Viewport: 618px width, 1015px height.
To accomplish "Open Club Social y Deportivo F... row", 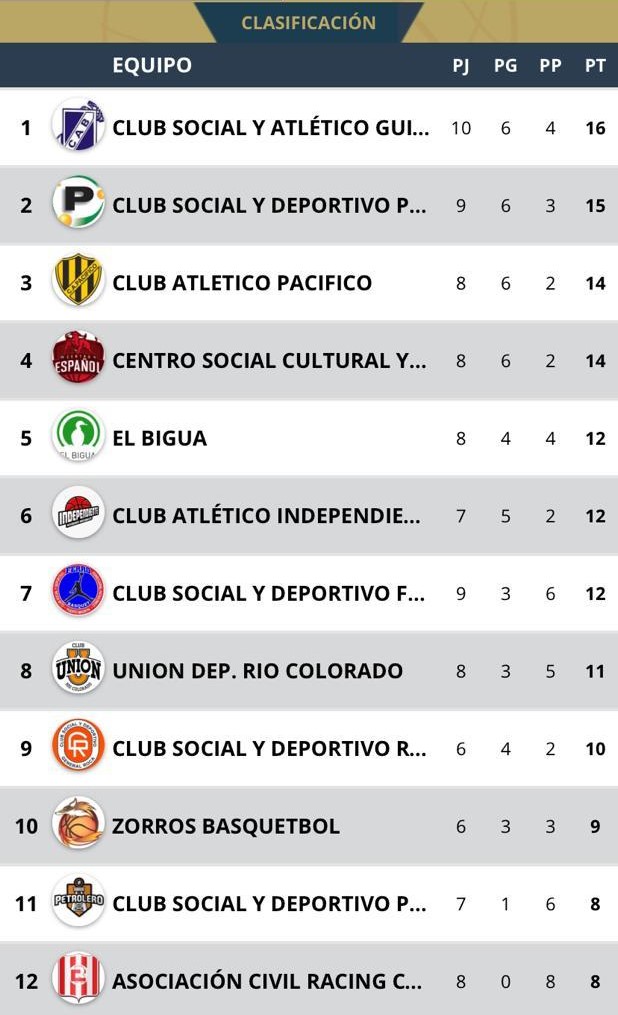I will point(270,594).
